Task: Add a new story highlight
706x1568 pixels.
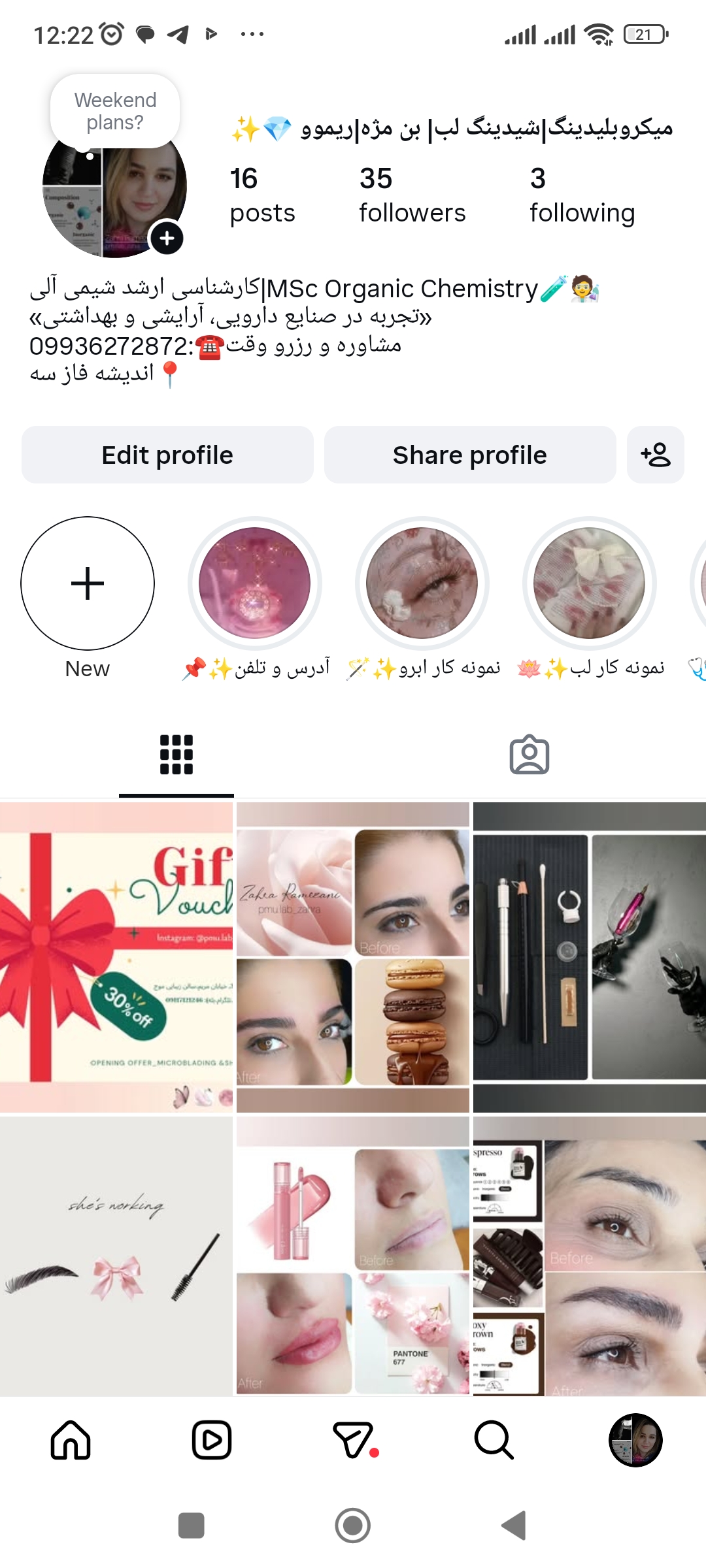Action: click(88, 583)
